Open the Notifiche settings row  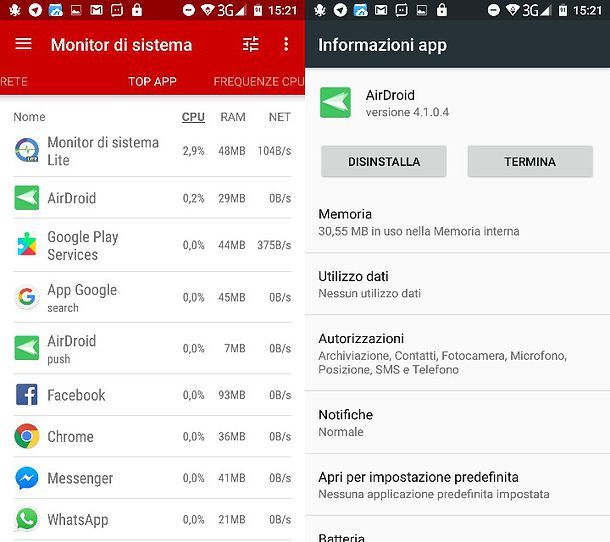(457, 422)
